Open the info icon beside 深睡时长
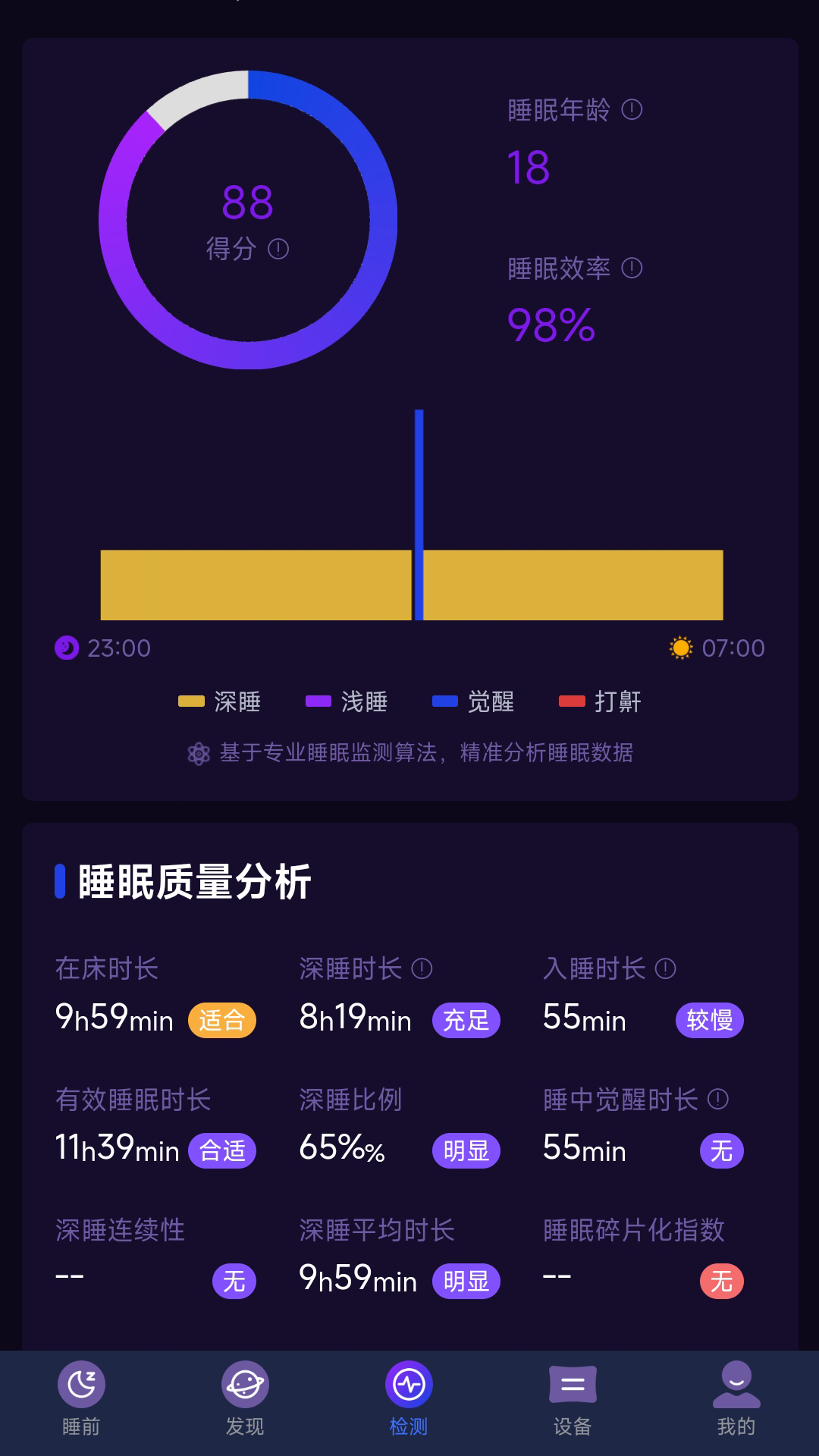The height and width of the screenshot is (1456, 819). click(422, 968)
